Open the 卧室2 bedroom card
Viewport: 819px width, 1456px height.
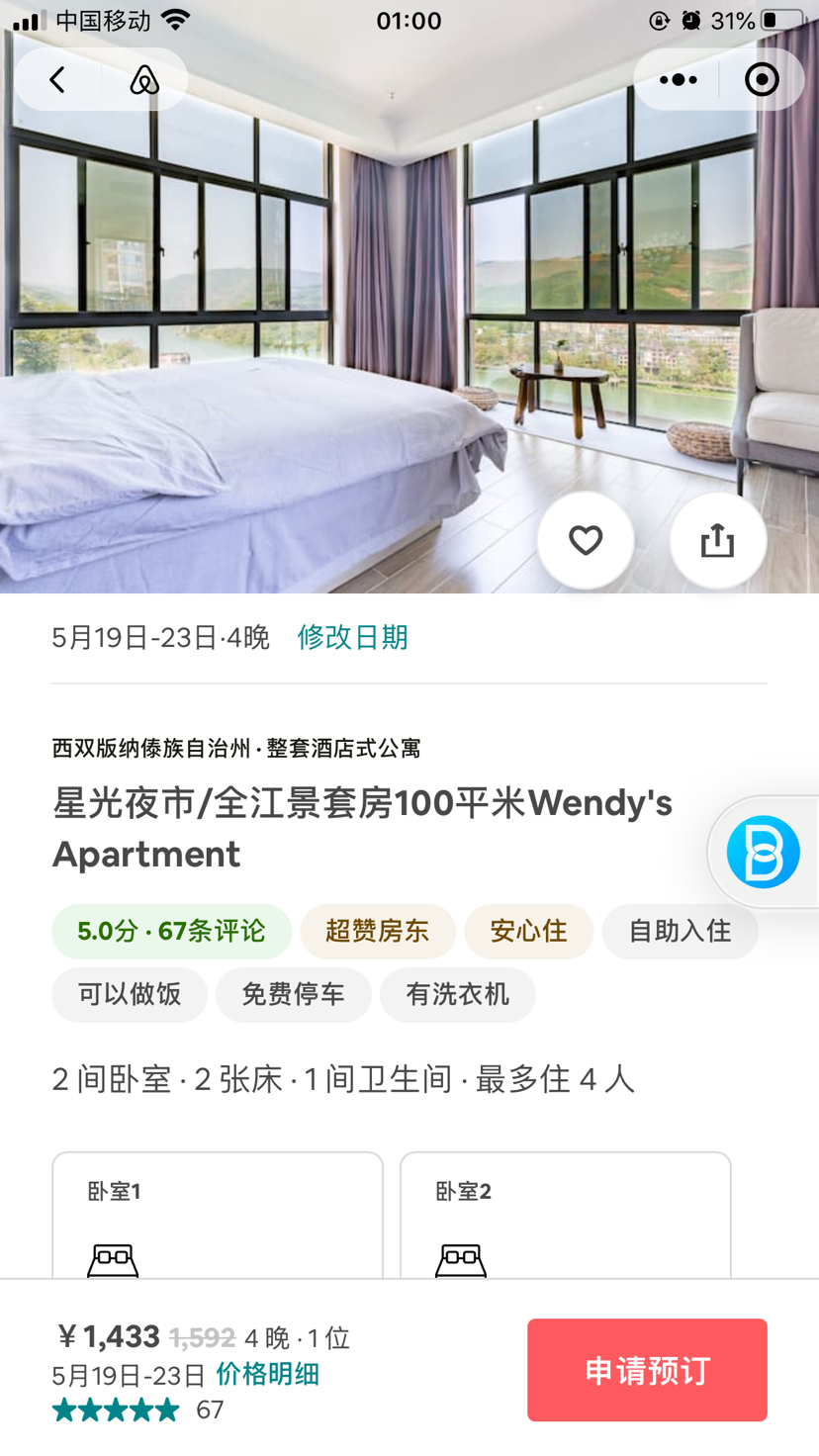(x=565, y=1217)
